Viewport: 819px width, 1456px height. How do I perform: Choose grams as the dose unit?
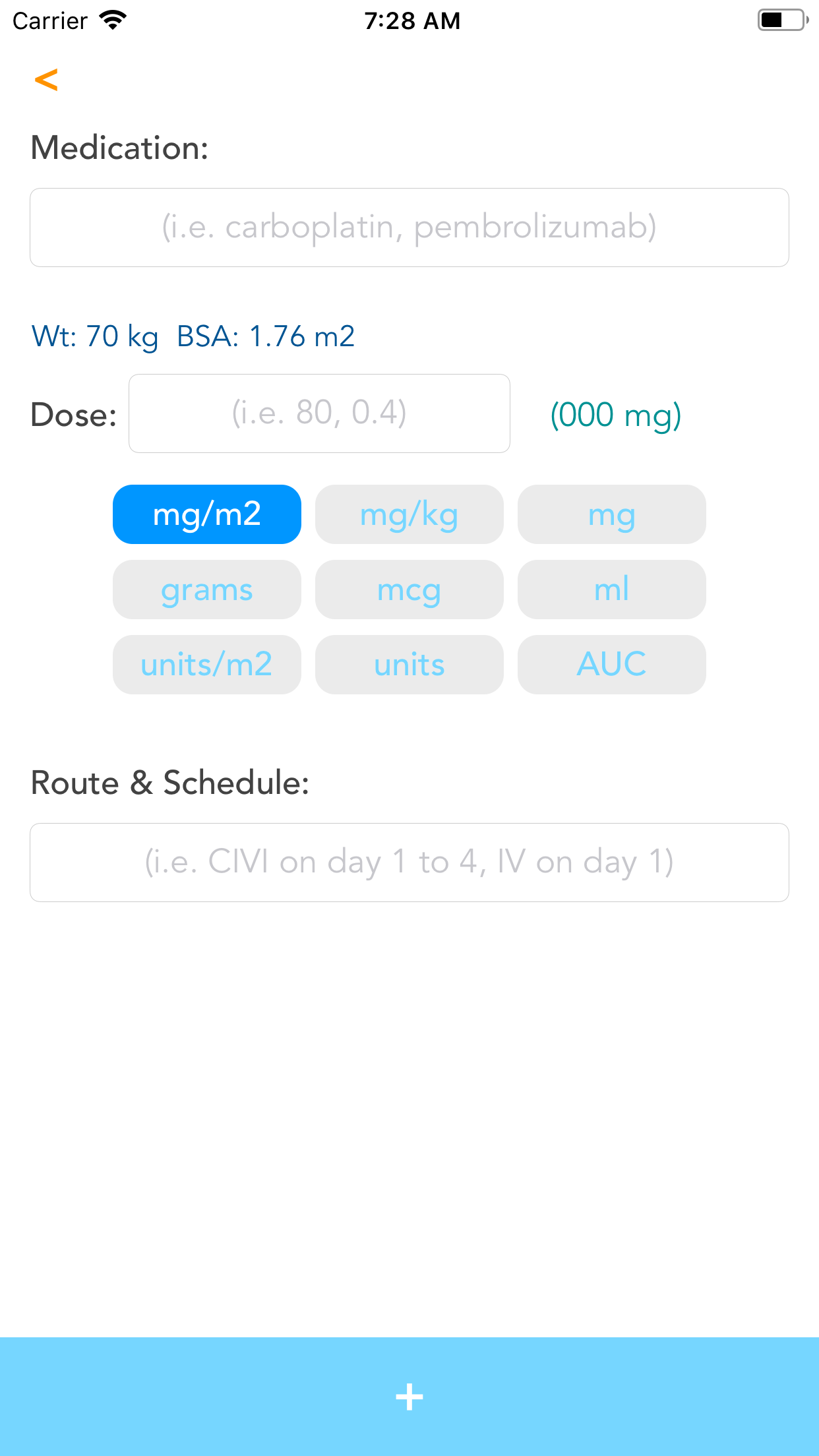(x=206, y=590)
